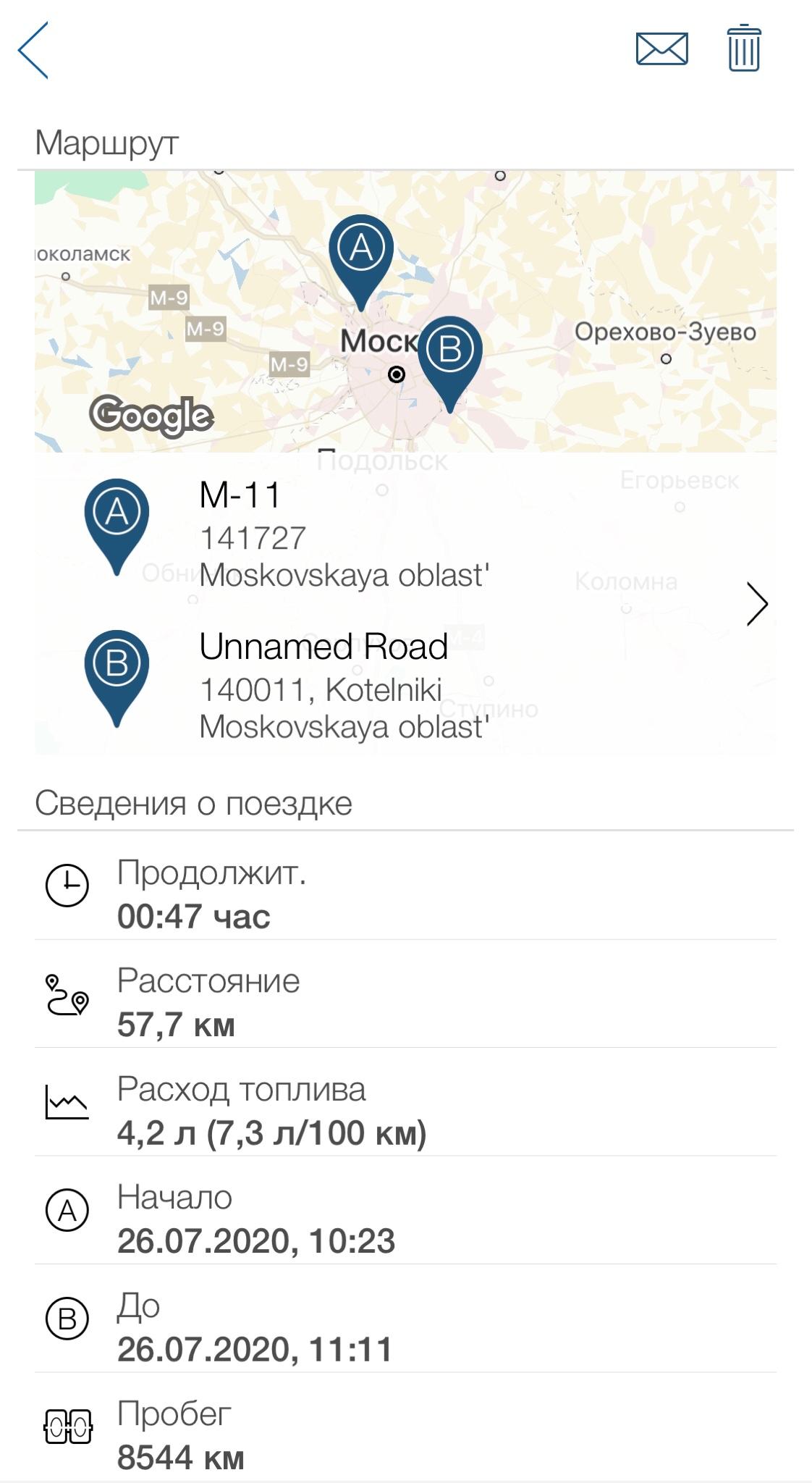Viewport: 812px width, 1483px height.
Task: Go back using the top-left arrow
Action: [33, 50]
